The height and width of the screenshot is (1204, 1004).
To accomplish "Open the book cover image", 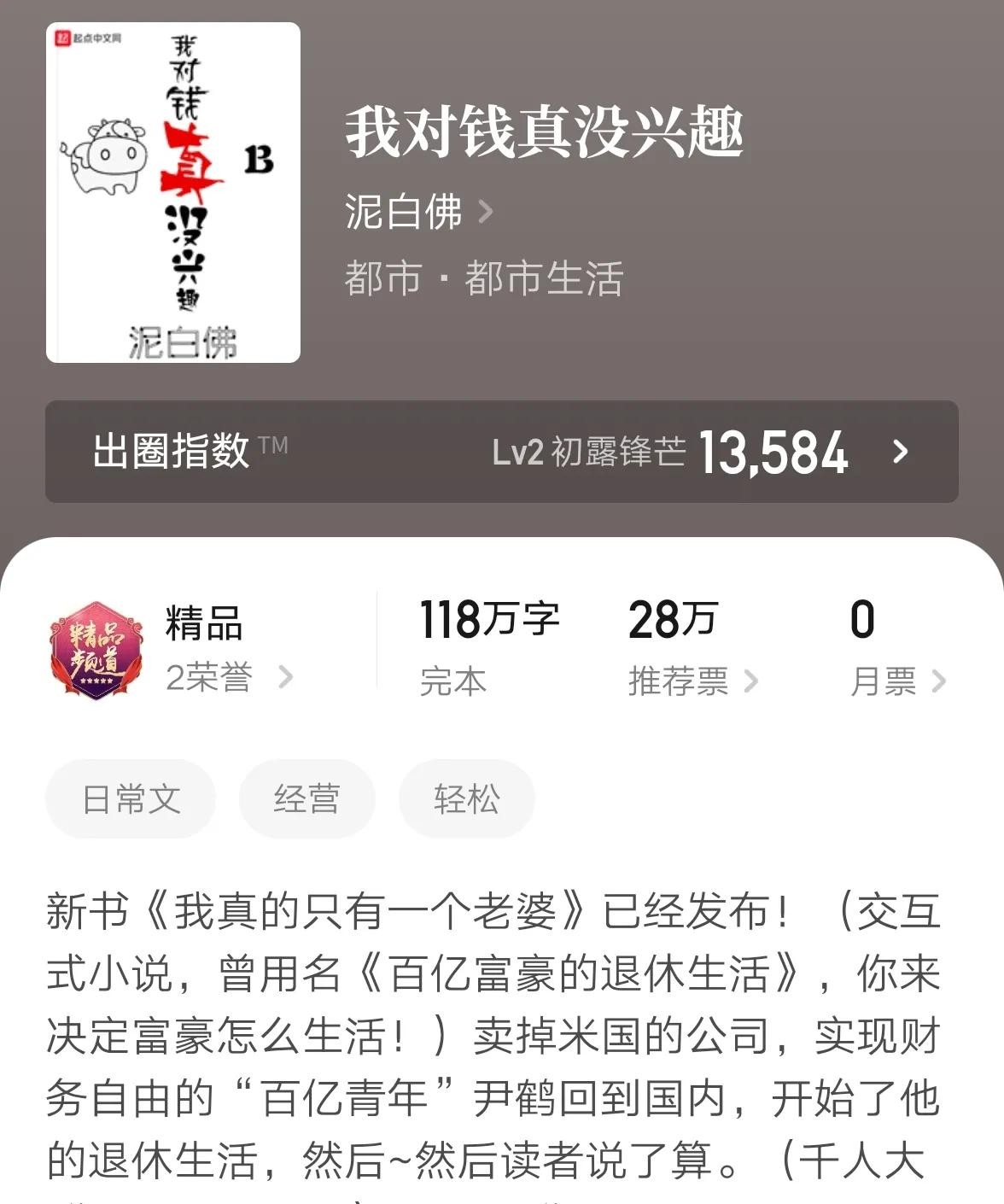I will (173, 193).
